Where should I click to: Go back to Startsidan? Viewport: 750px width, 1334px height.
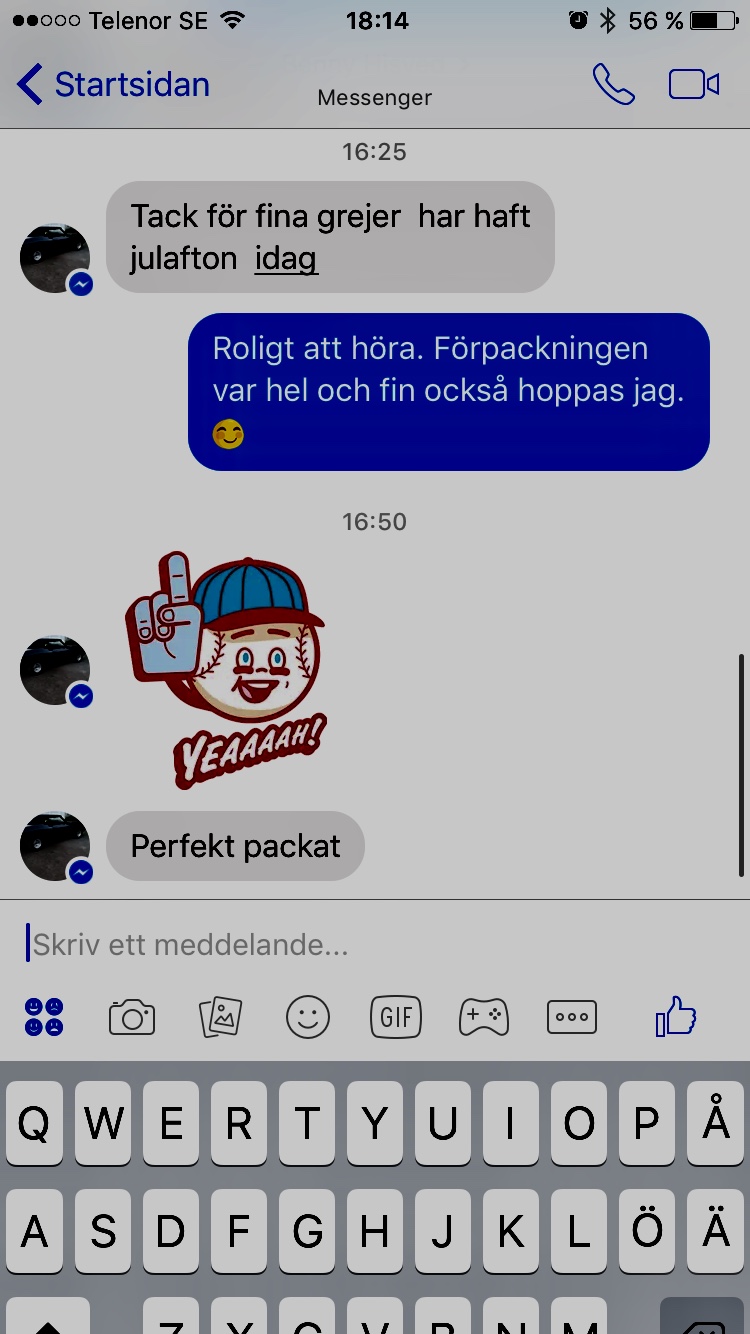(x=113, y=85)
